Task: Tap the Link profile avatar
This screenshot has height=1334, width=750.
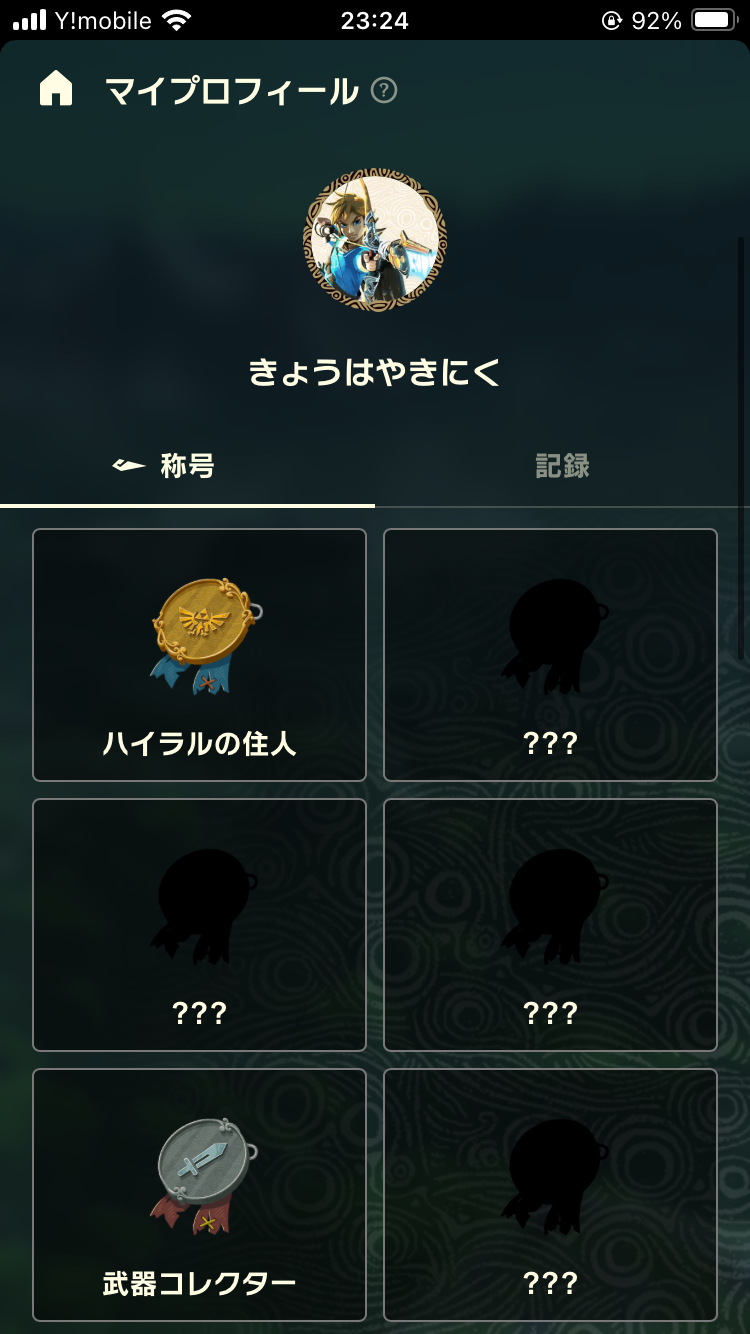Action: pos(375,240)
